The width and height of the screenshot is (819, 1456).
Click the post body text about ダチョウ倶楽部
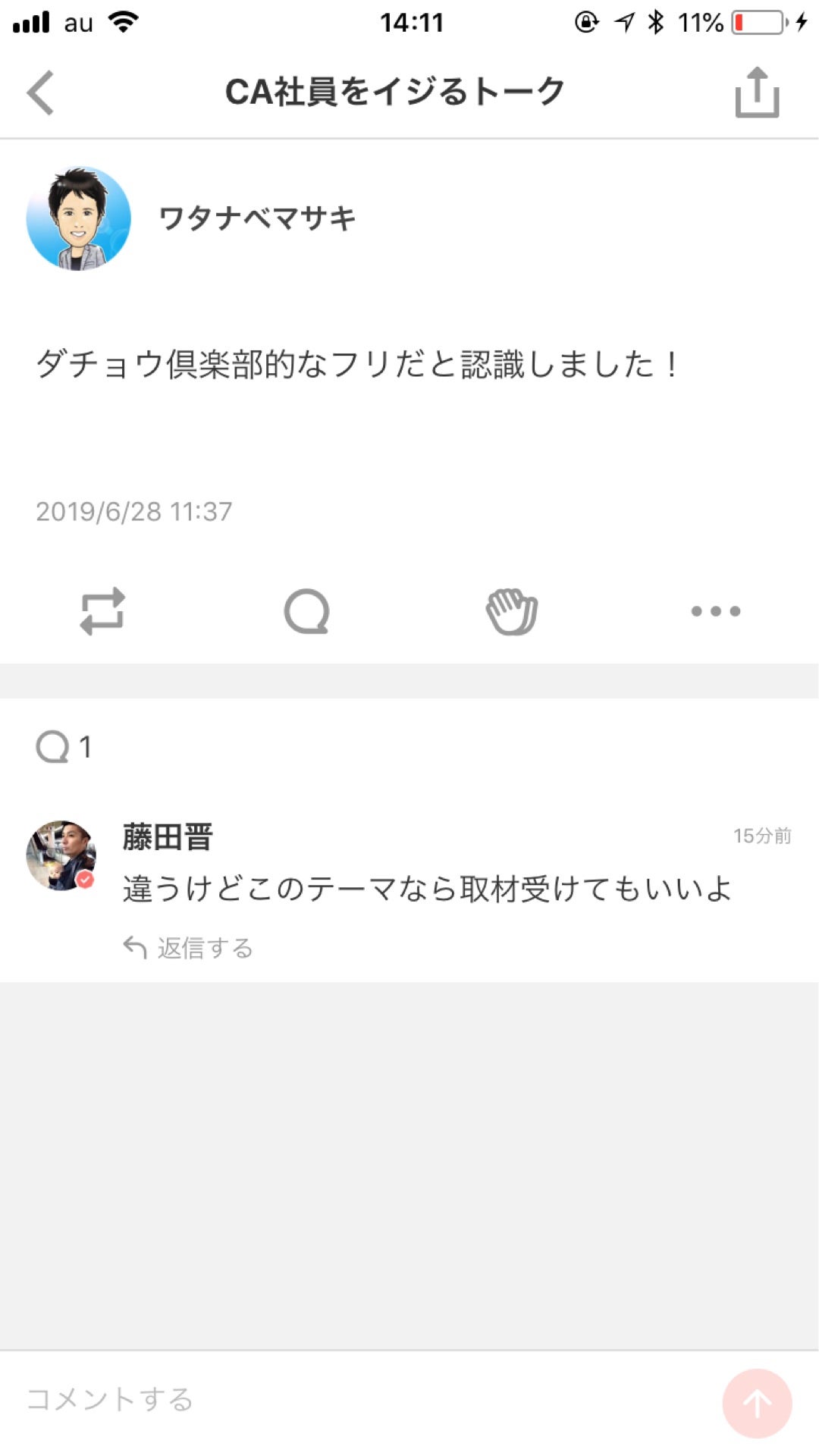pyautogui.click(x=356, y=364)
